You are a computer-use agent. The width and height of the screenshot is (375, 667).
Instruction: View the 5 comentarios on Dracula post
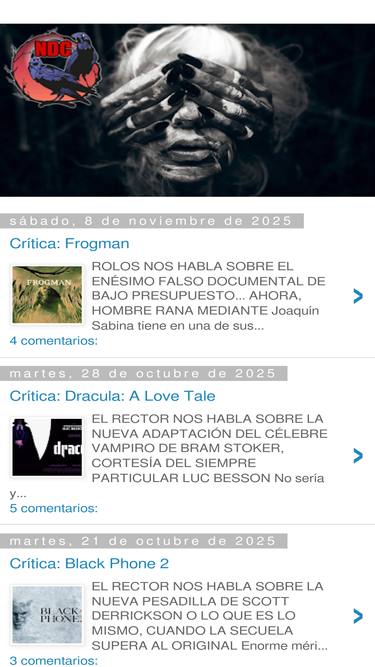54,508
